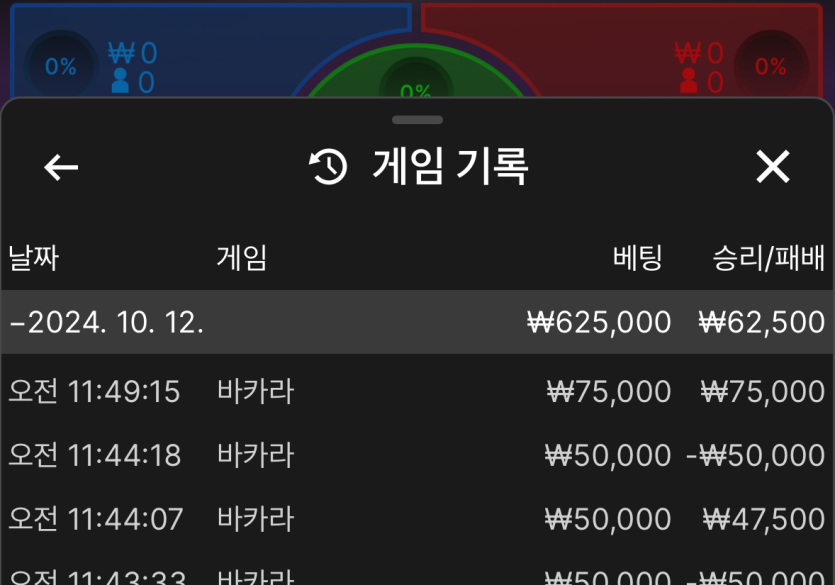Tap the sheet drag handle
Viewport: 835px width, 585px height.
(x=417, y=120)
